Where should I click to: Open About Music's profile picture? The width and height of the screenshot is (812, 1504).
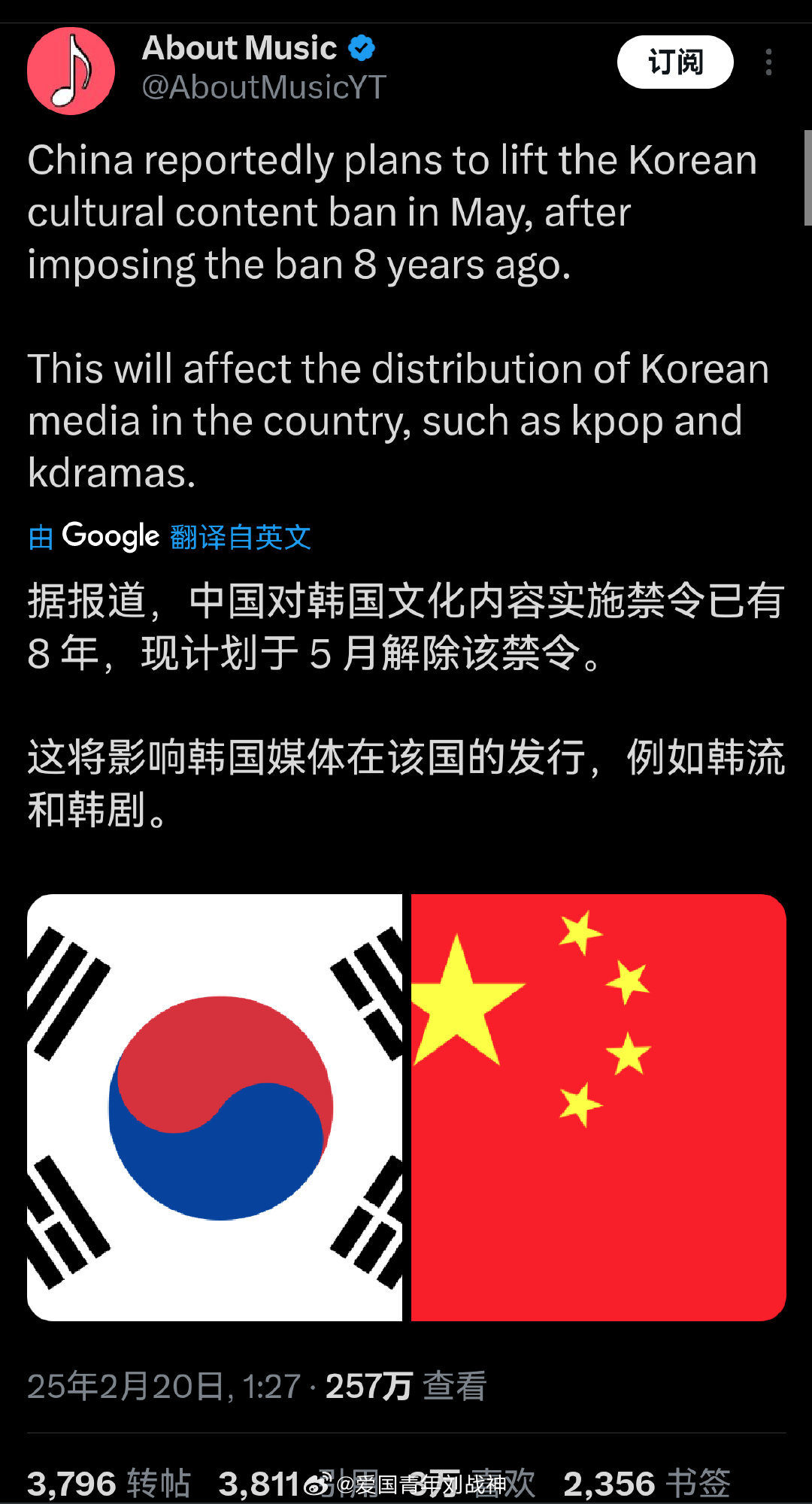[71, 71]
